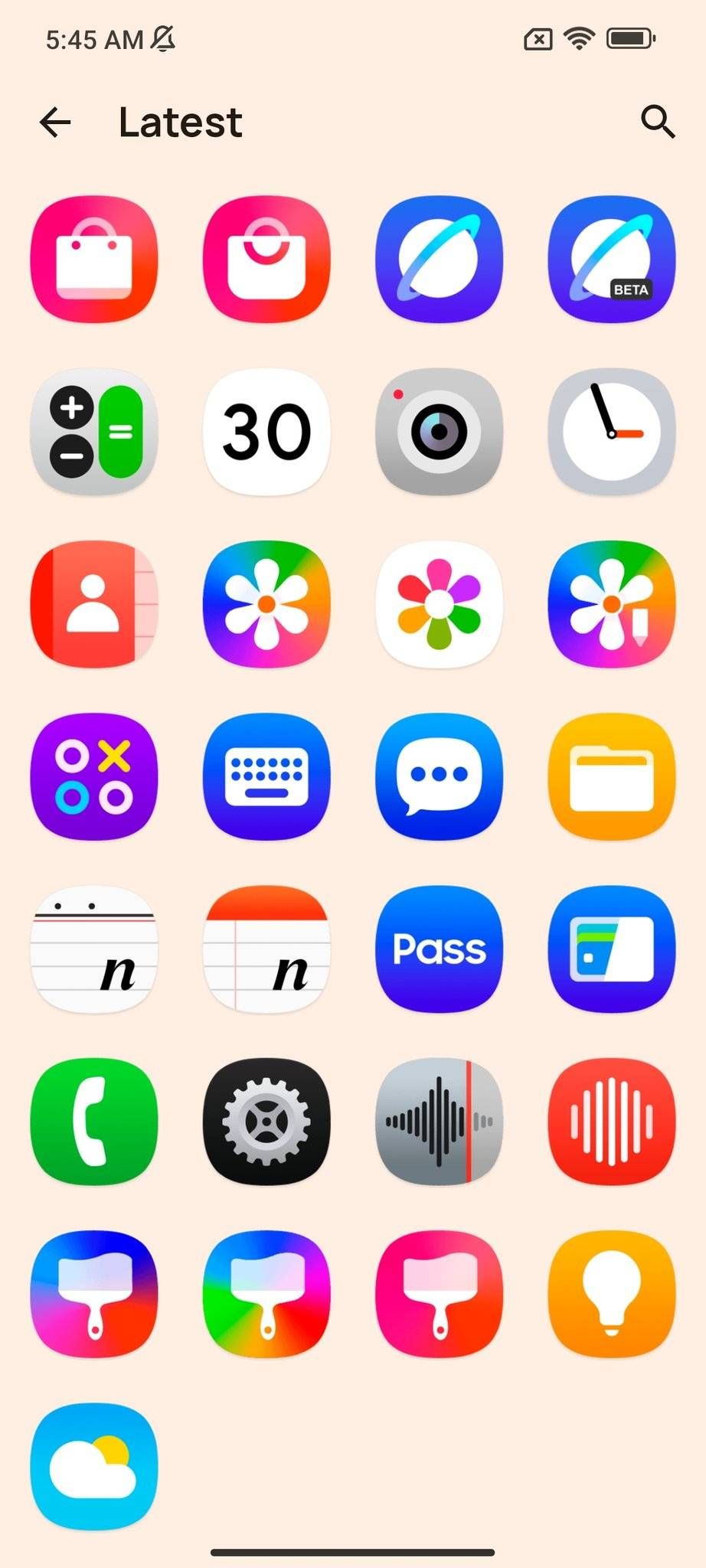Select the purple game icon with circles

94,776
